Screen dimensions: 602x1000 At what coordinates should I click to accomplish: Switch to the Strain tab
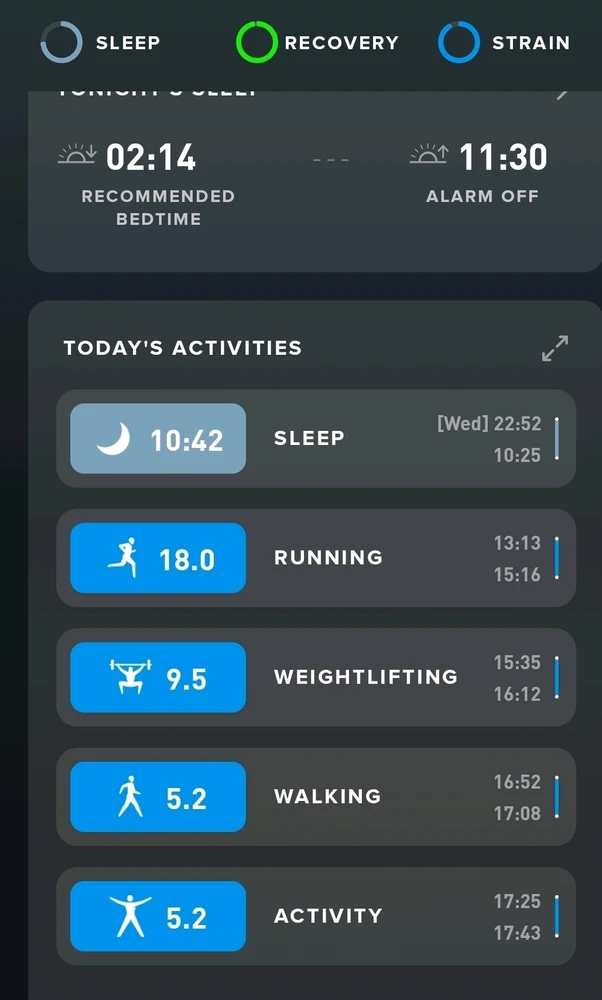click(x=504, y=43)
